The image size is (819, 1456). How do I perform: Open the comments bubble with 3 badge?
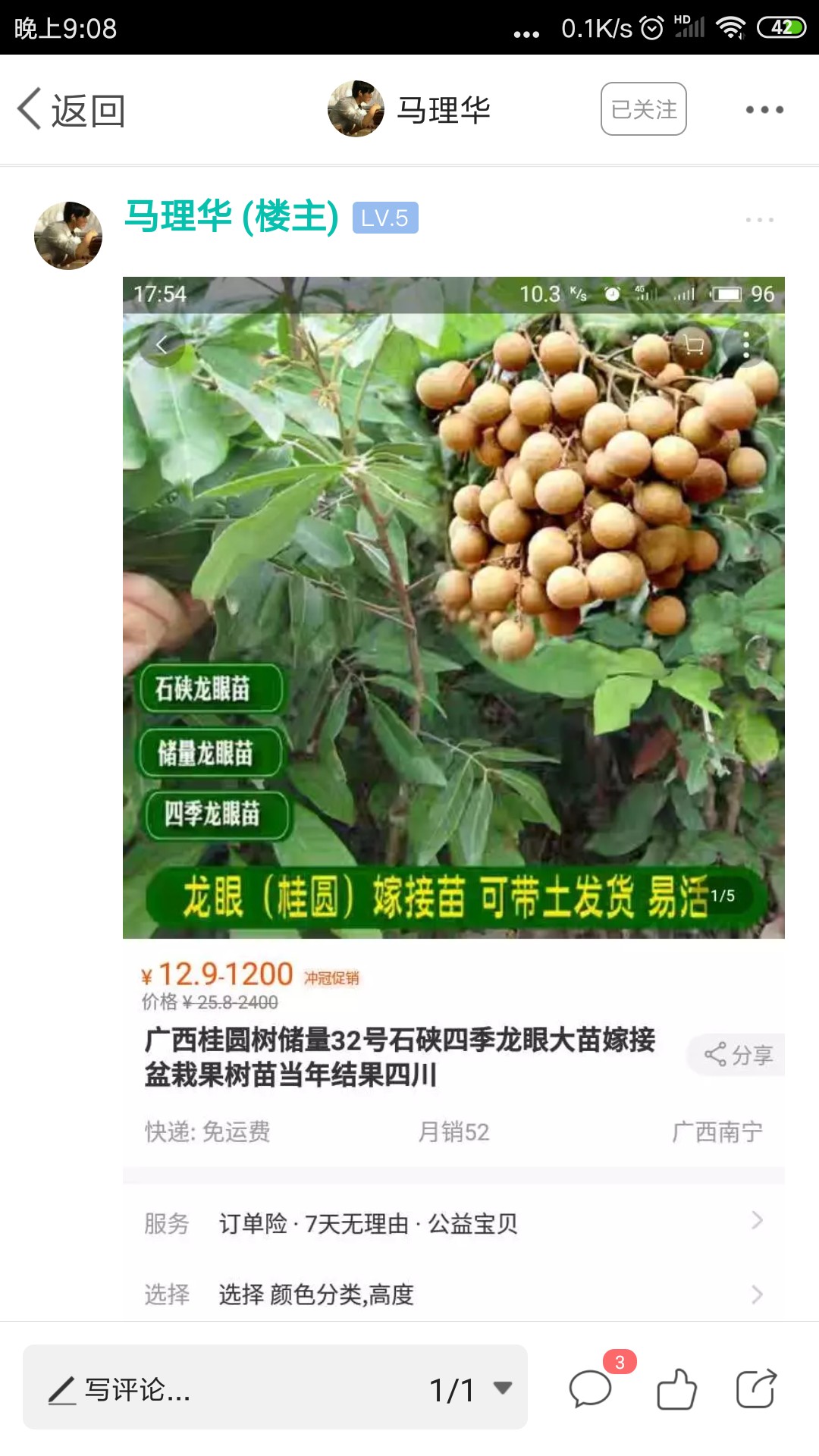[x=591, y=1389]
